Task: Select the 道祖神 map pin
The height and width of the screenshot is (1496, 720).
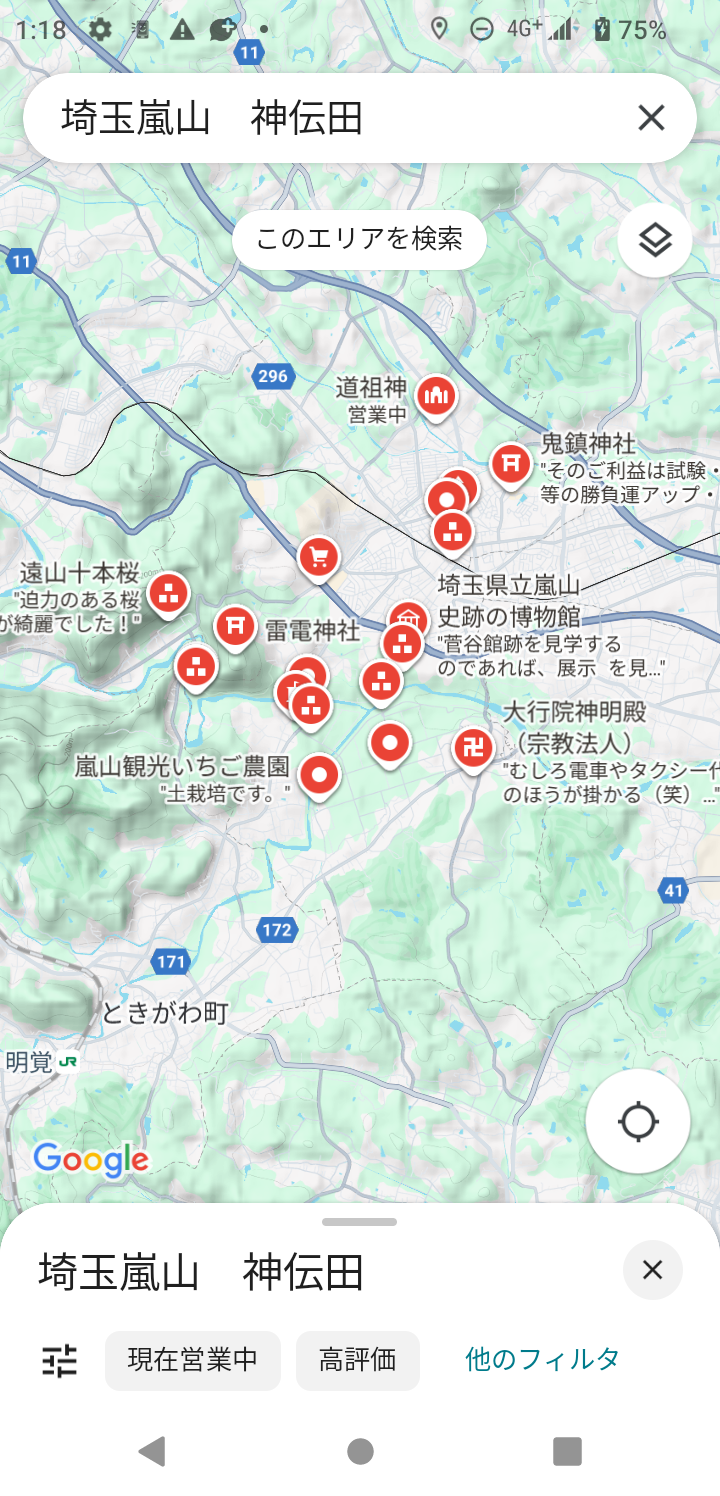Action: click(x=435, y=396)
